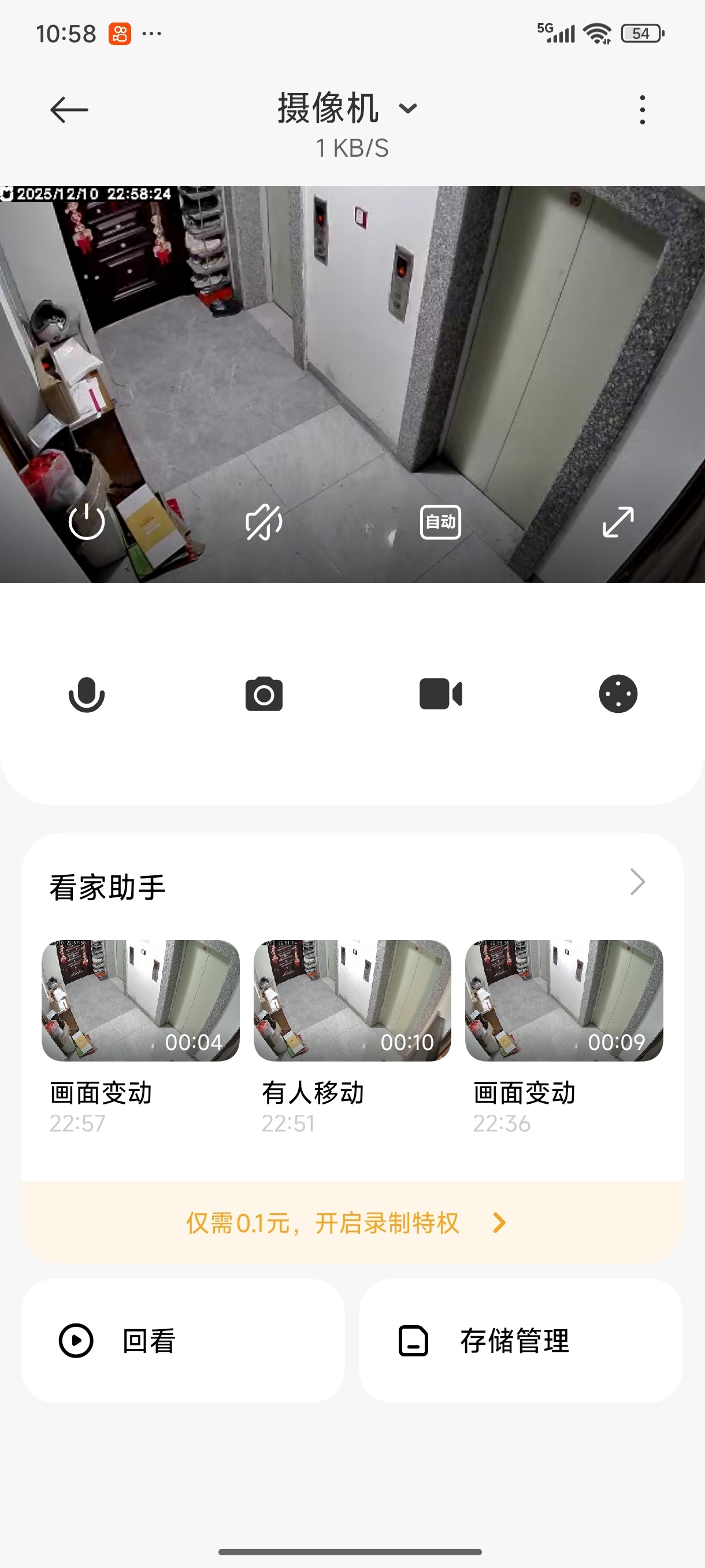This screenshot has height=1568, width=705.
Task: Play the 画面变动 clip from 22:57
Action: [140, 1001]
